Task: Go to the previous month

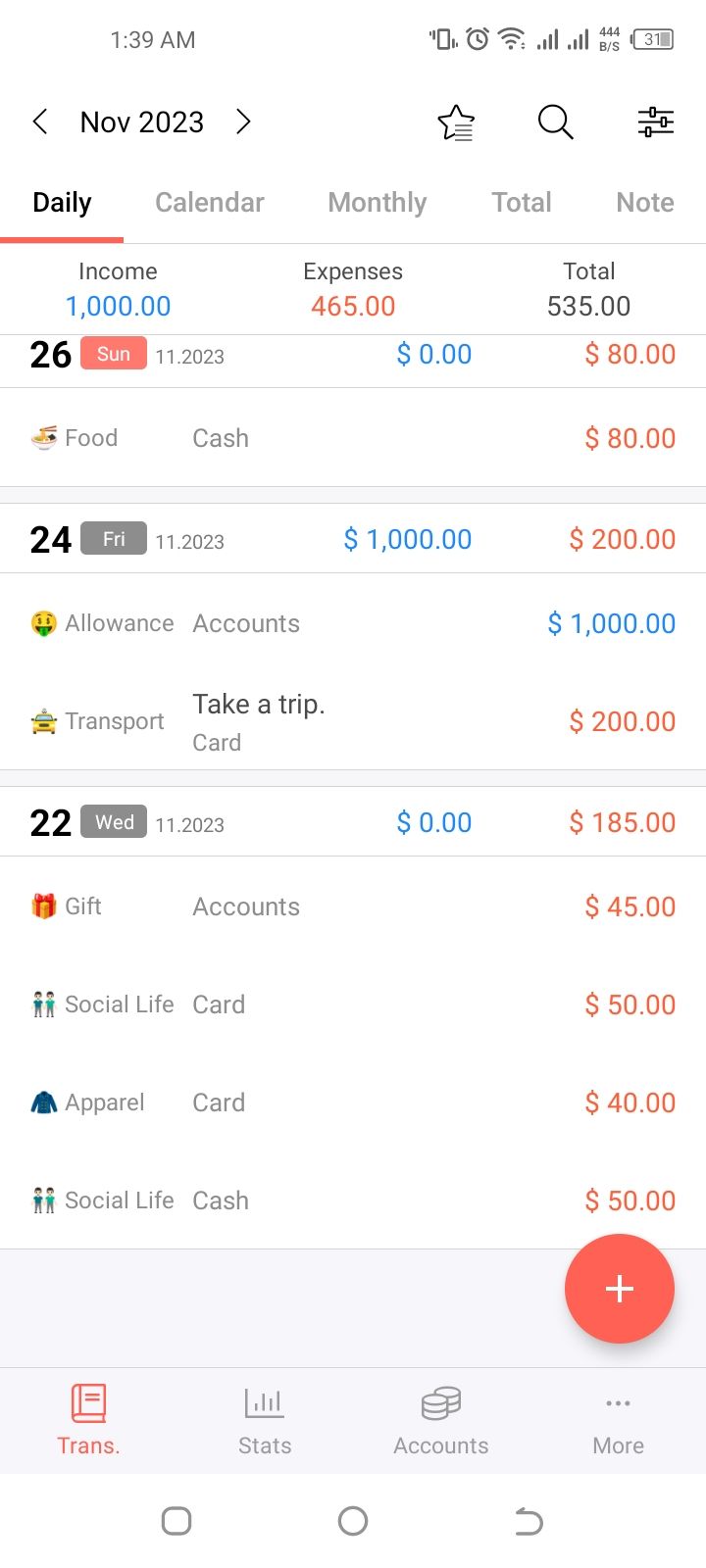Action: point(39,122)
